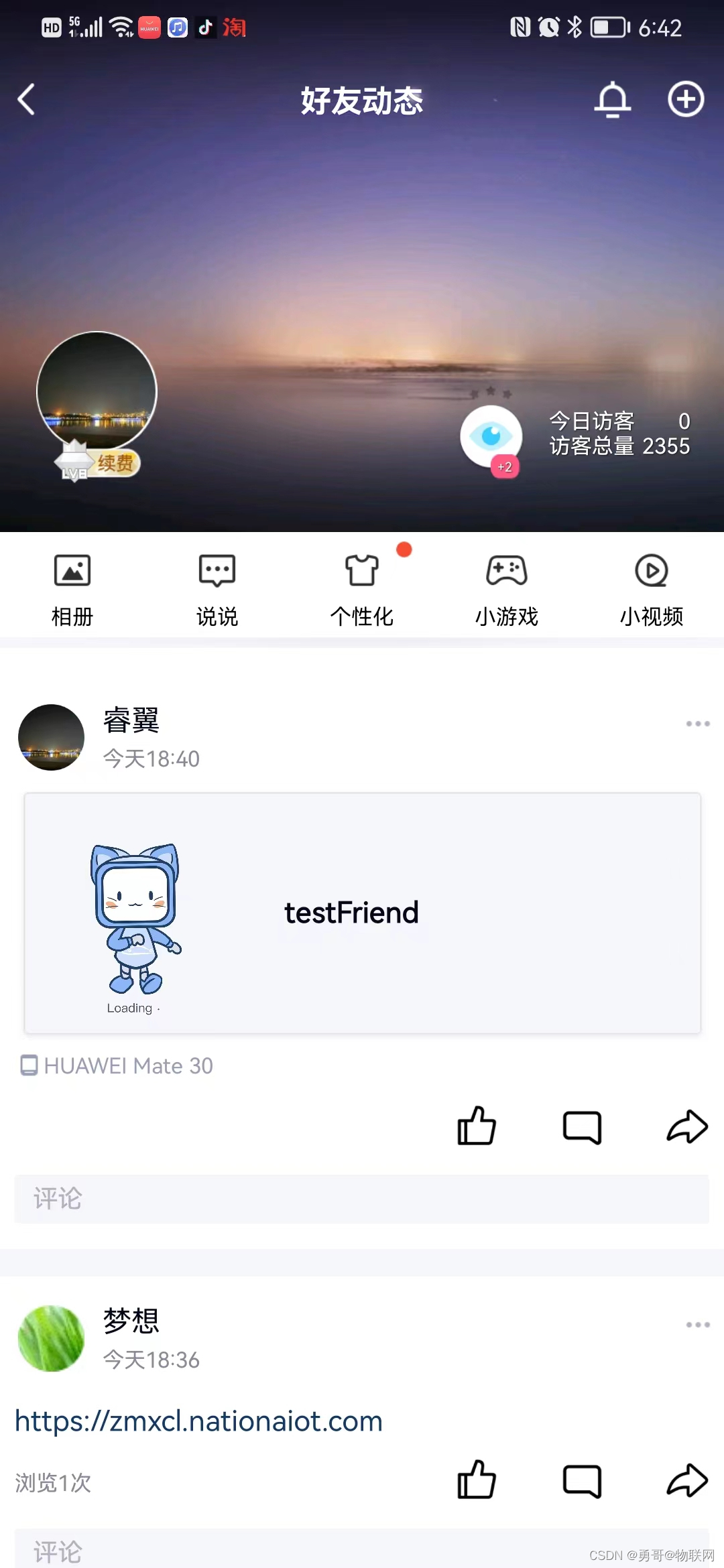Open the zmxcl.nationaiot.com link
Screen dimensions: 724x1568
coord(199,1421)
